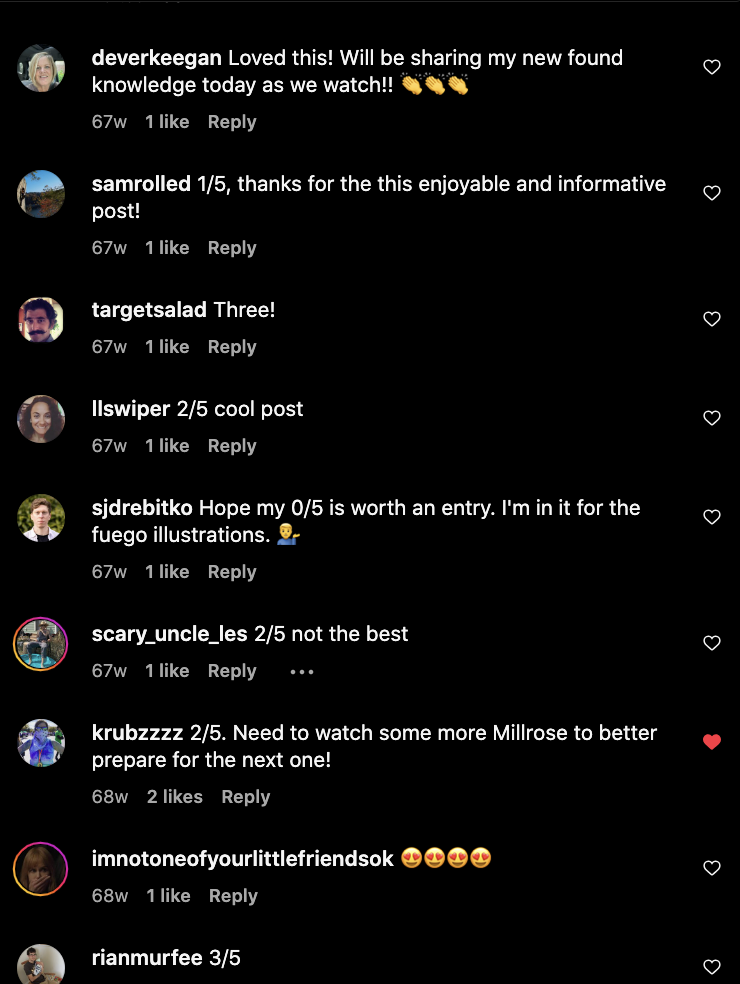740x984 pixels.
Task: Like rianmurfee's comment
Action: point(712,967)
